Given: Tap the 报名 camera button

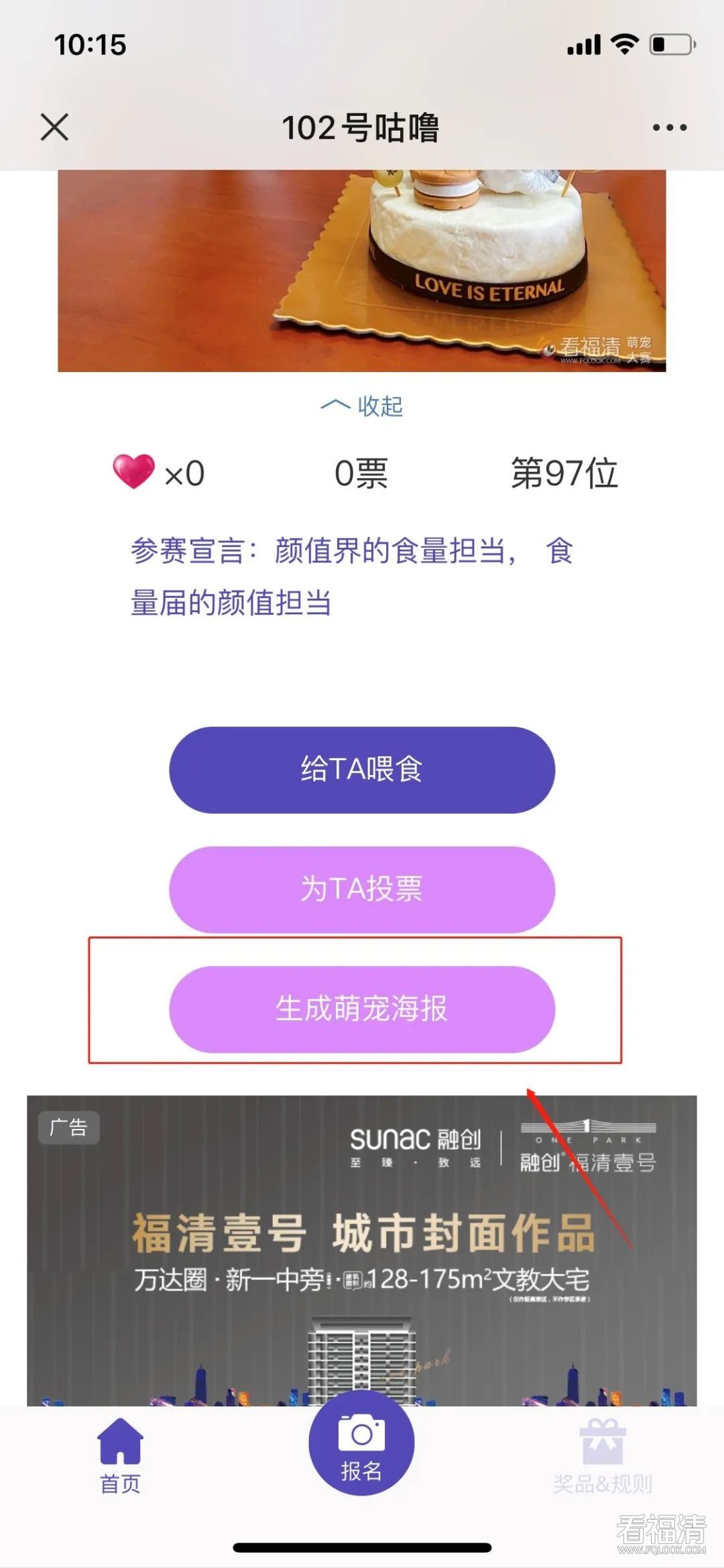Looking at the screenshot, I should click(x=361, y=1443).
